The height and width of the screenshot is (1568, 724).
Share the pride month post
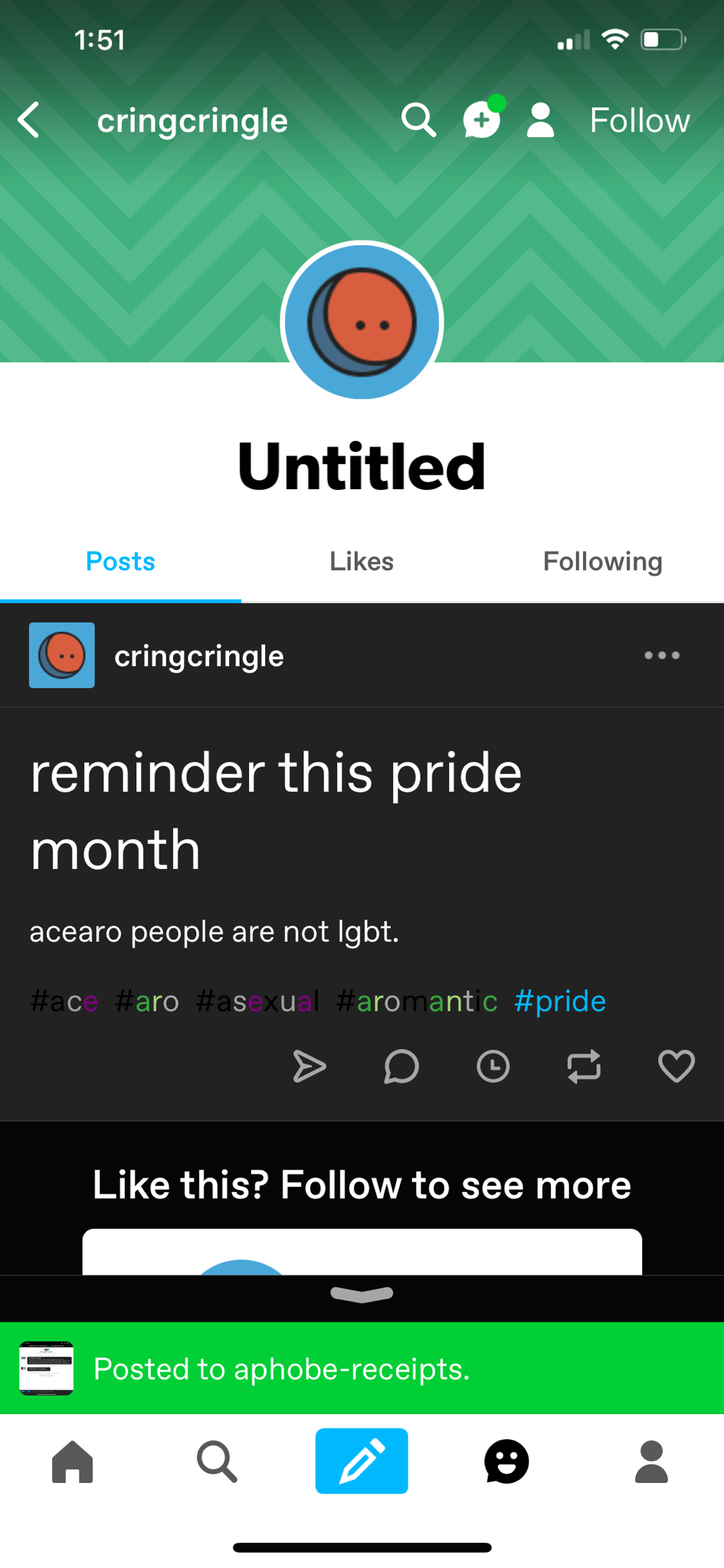pyautogui.click(x=310, y=1067)
